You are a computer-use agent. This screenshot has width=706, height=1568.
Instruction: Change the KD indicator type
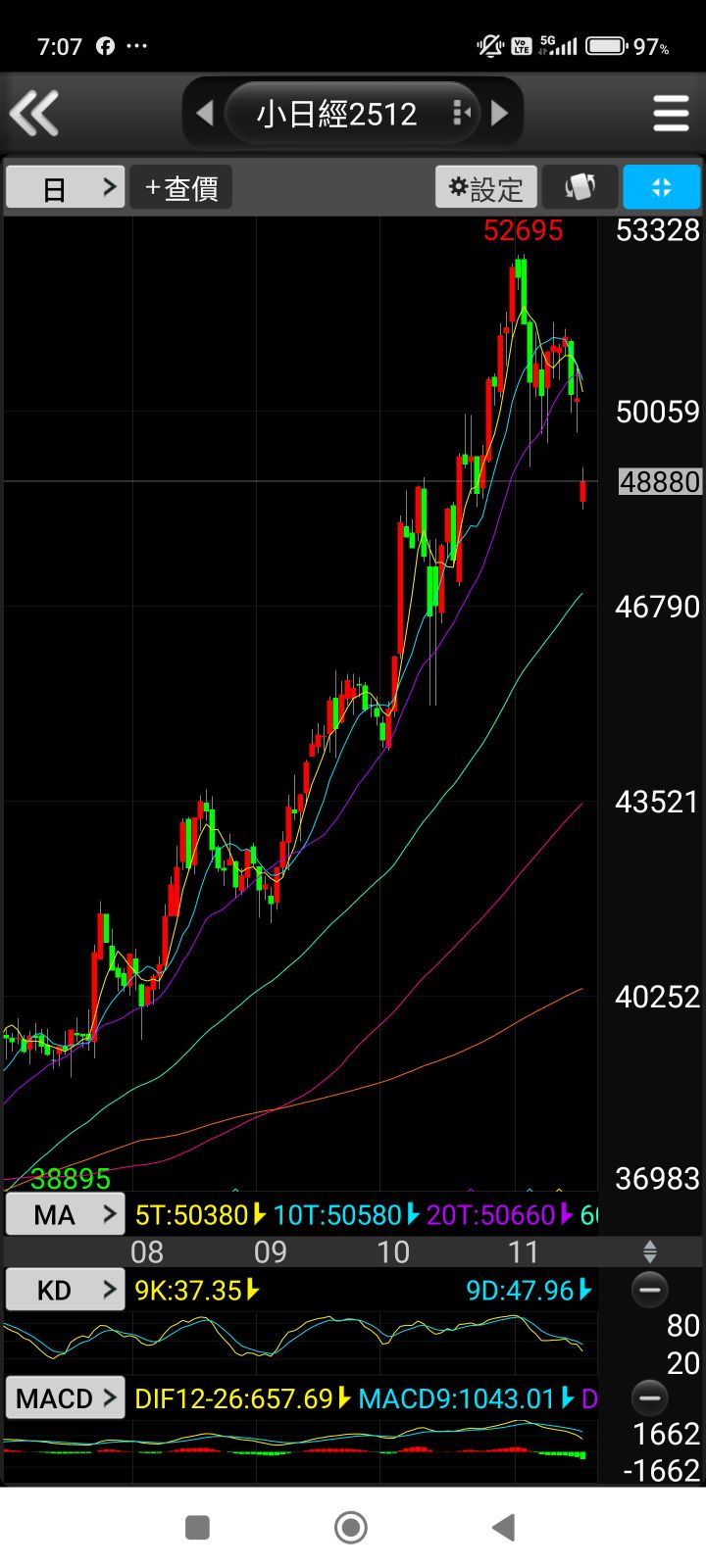pos(66,1290)
